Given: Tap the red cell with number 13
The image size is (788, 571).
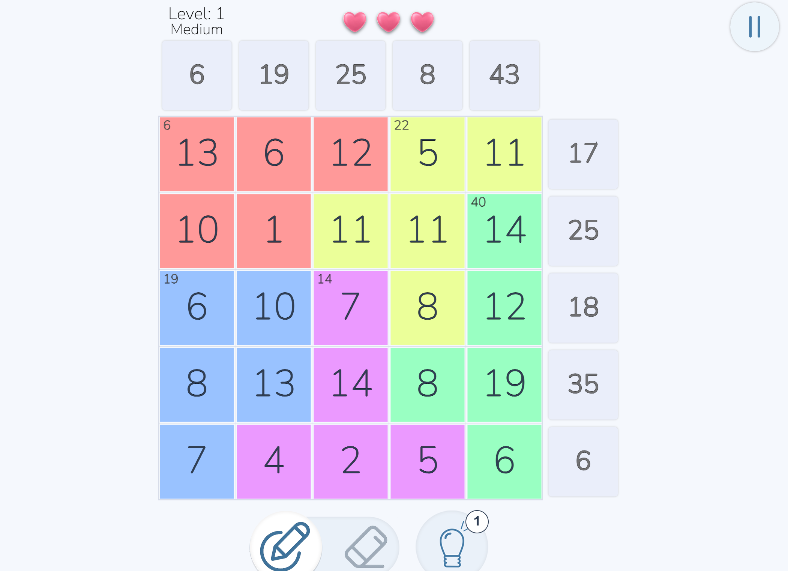Looking at the screenshot, I should [x=197, y=153].
